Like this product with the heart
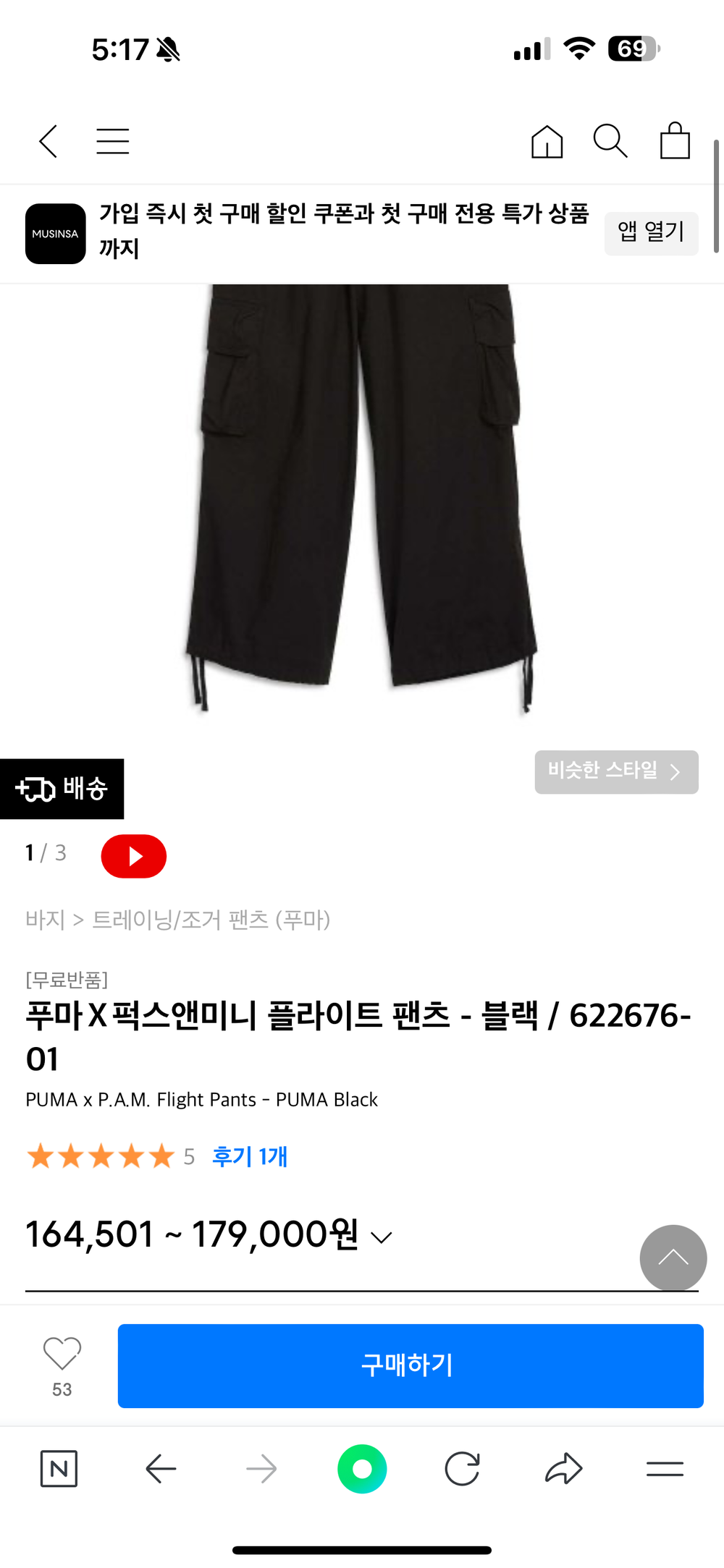The image size is (724, 1568). coord(62,1354)
